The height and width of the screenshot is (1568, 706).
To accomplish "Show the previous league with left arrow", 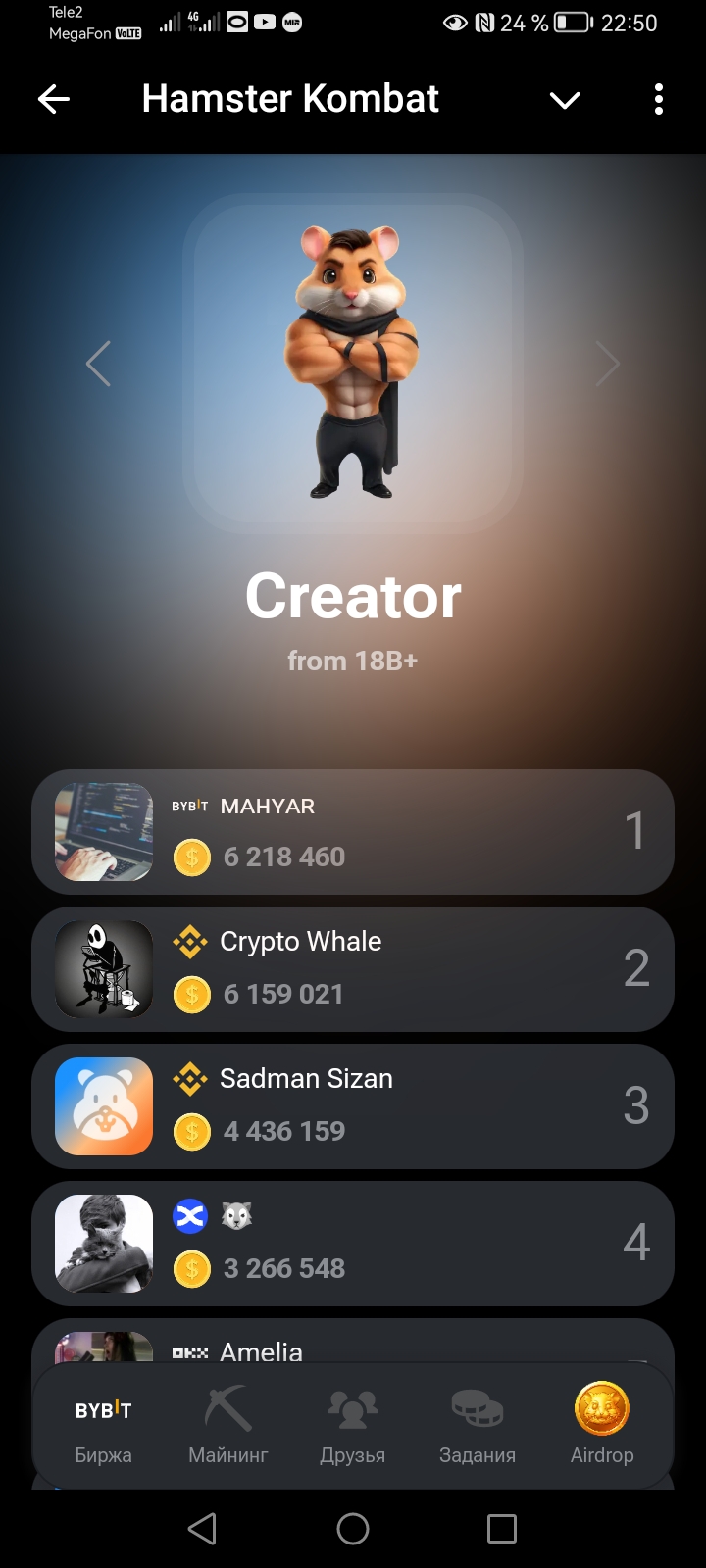I will [99, 364].
